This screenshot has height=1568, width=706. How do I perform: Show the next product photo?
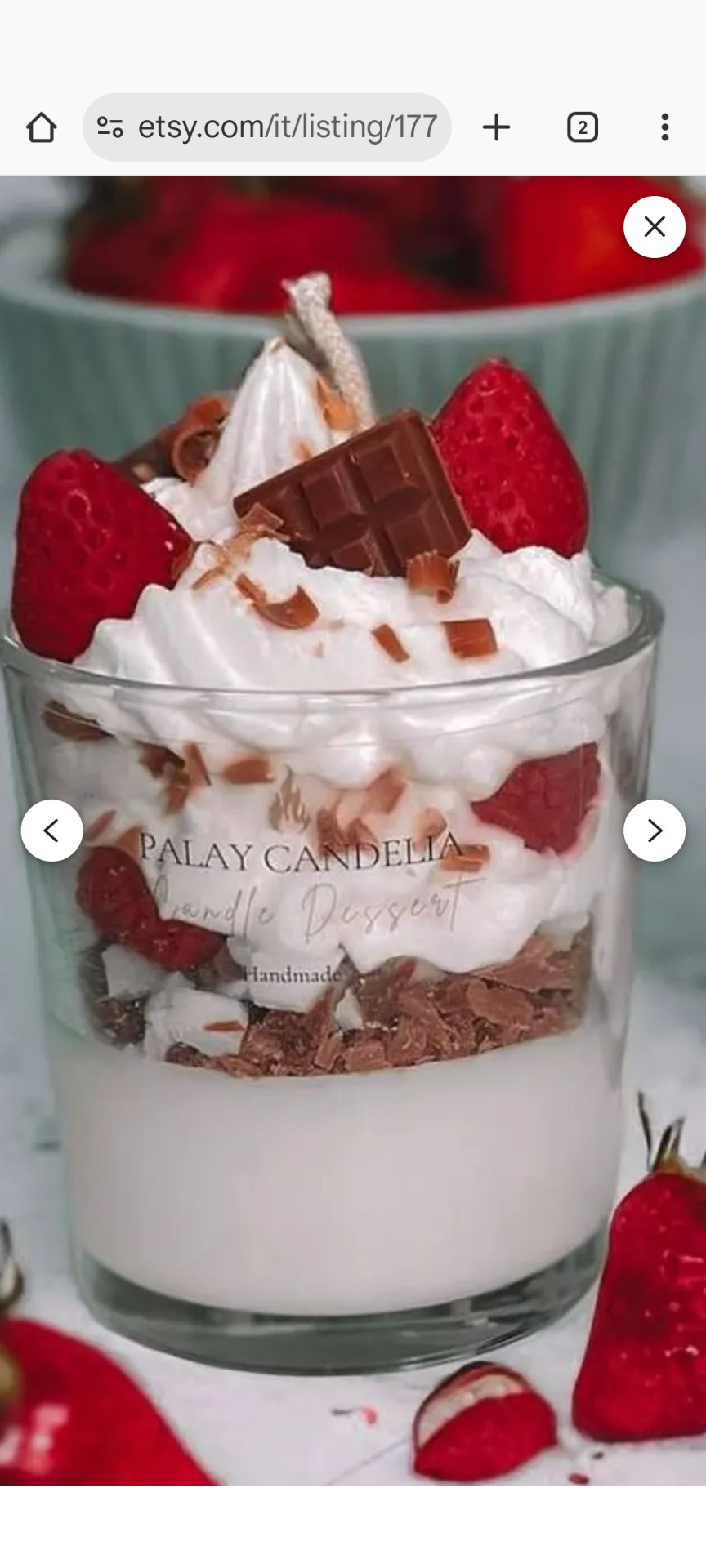(654, 831)
